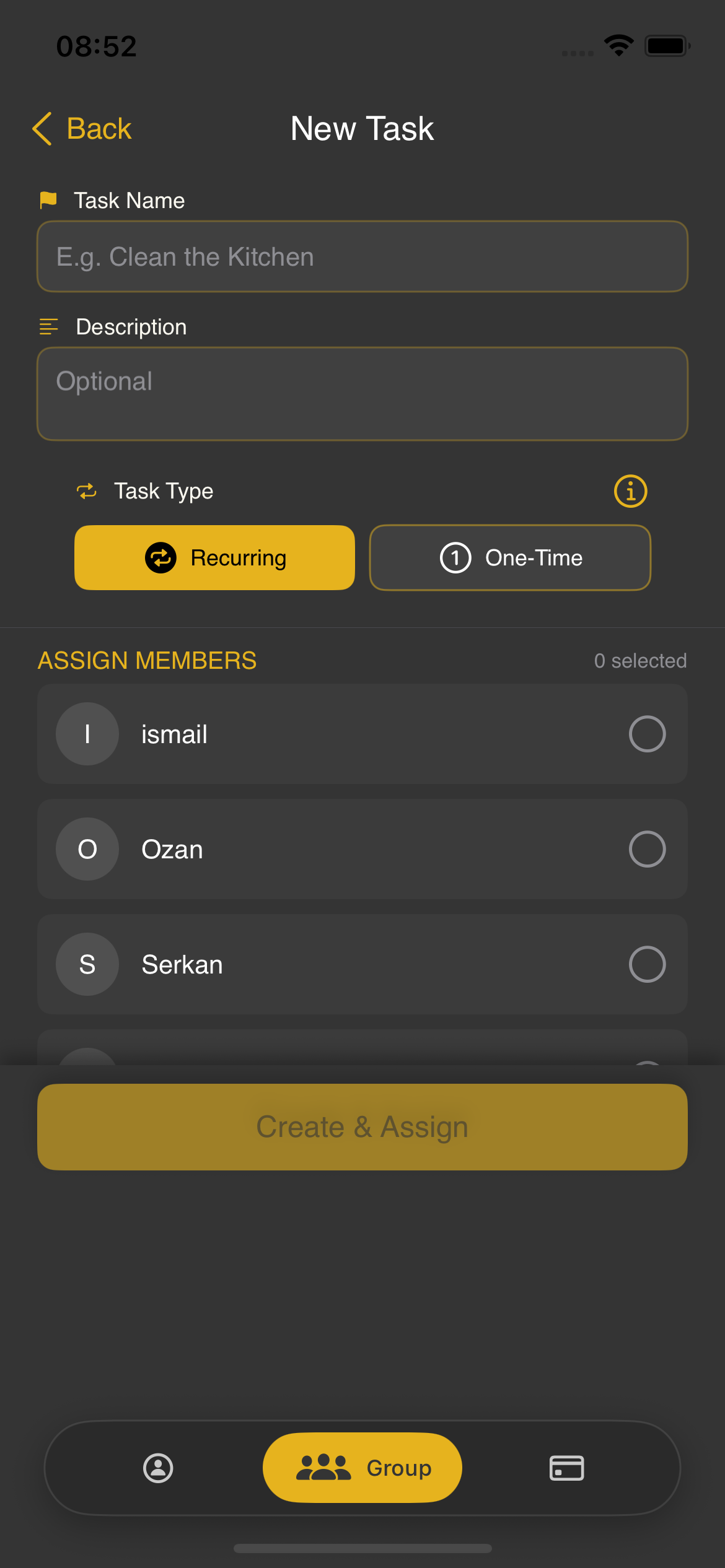Select Ozan using his selection circle

pyautogui.click(x=648, y=849)
